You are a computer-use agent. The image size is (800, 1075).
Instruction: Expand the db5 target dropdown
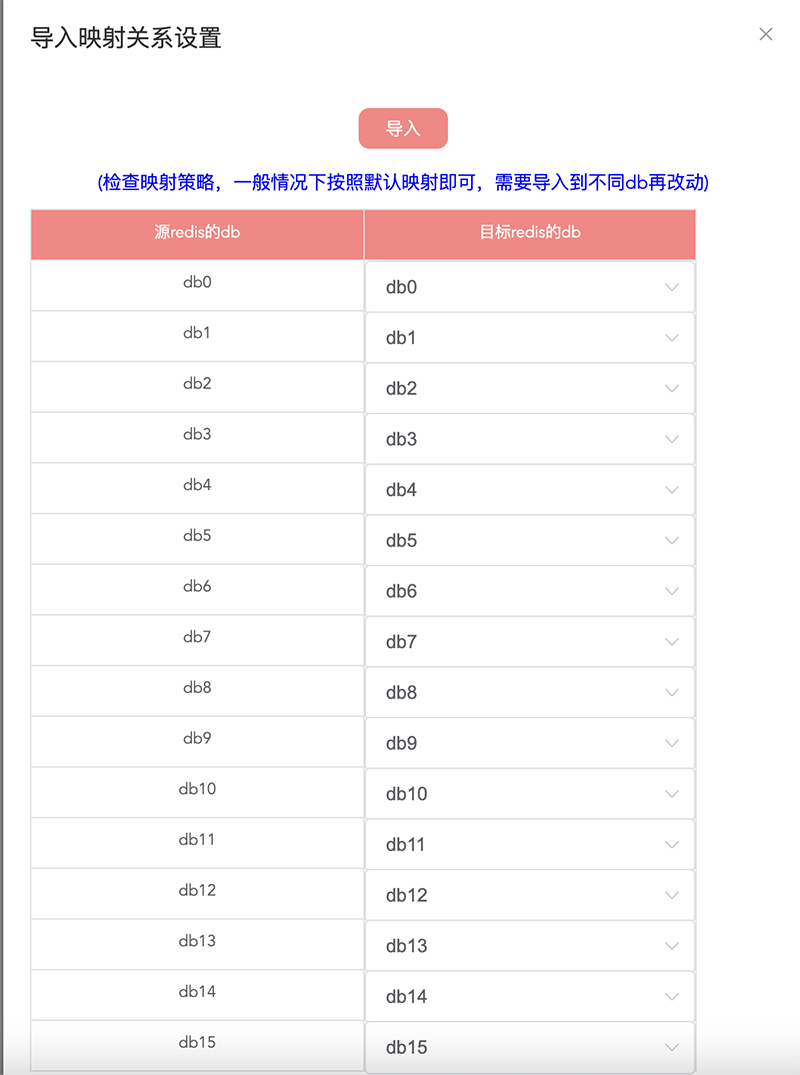(530, 540)
